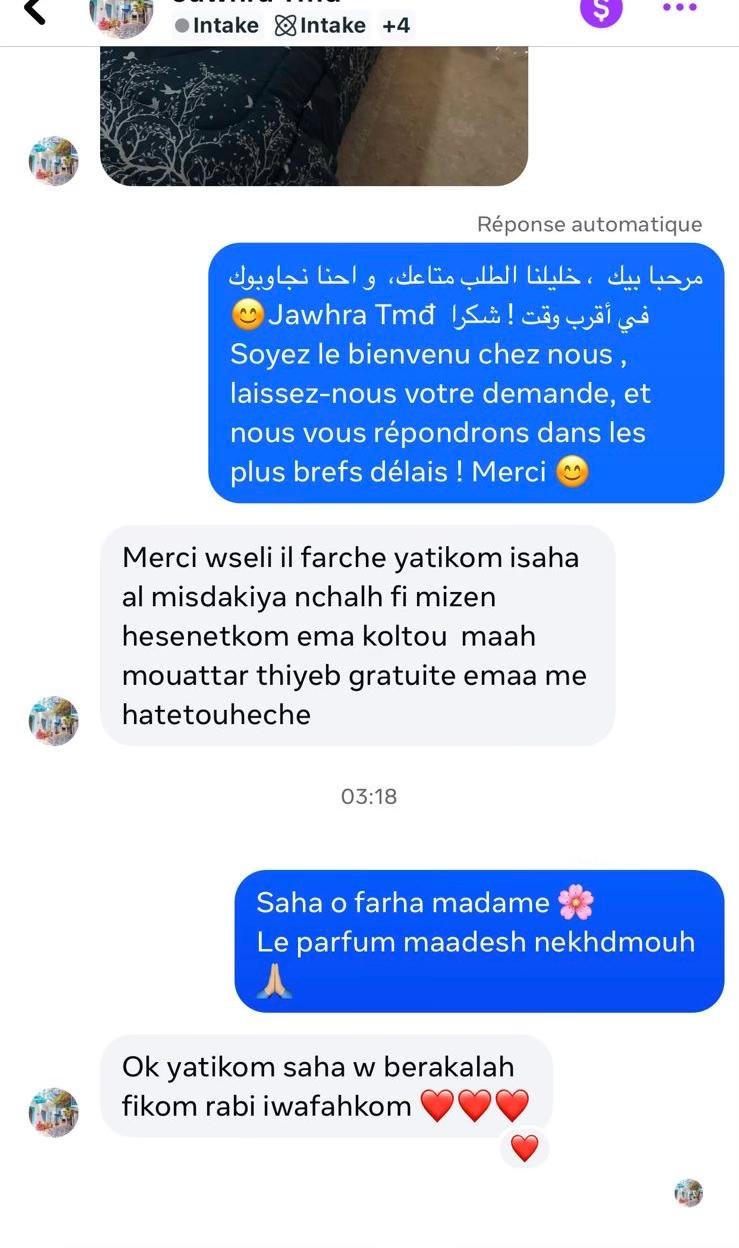Open the contact's profile picture in header

coord(121,14)
